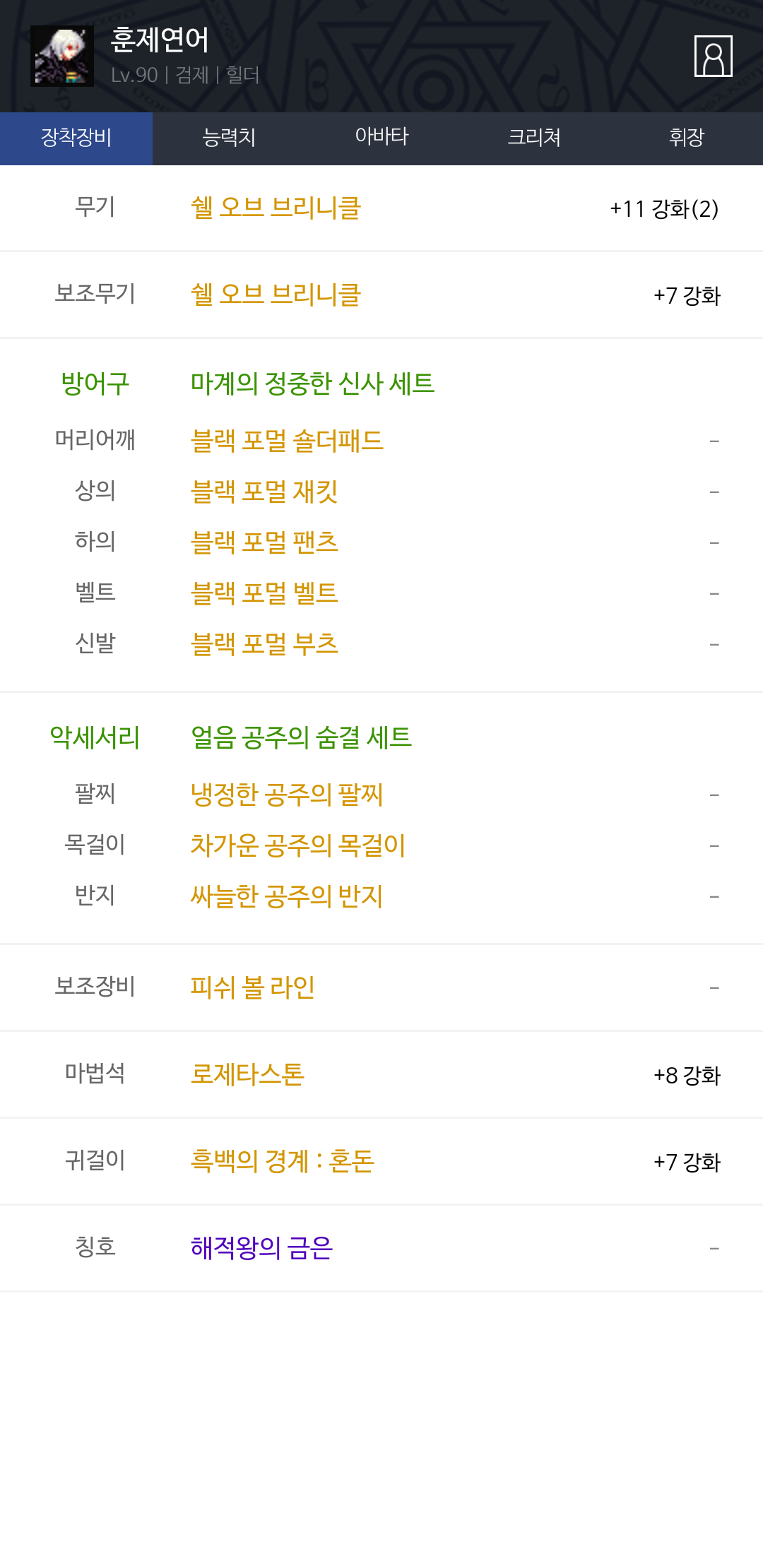
Task: Switch to the 휘장 tab
Action: [x=687, y=138]
